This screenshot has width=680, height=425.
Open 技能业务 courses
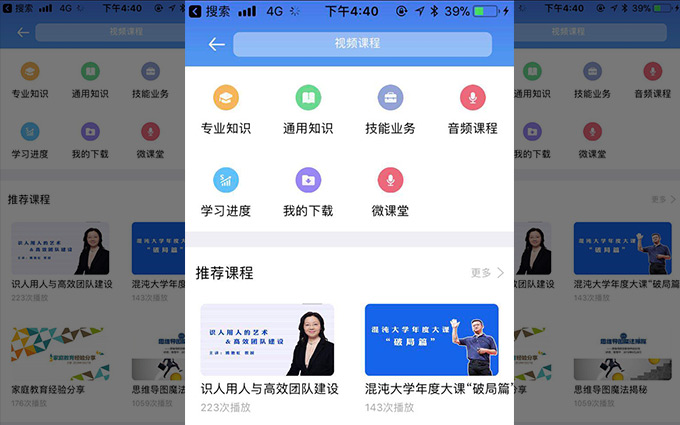pyautogui.click(x=390, y=109)
